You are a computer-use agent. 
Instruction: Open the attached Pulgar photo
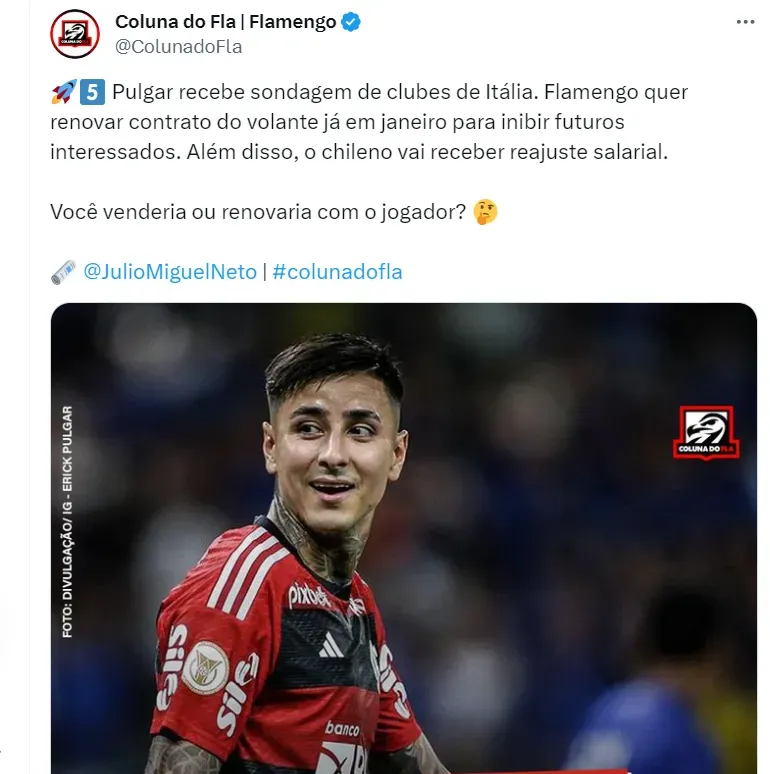pos(403,540)
